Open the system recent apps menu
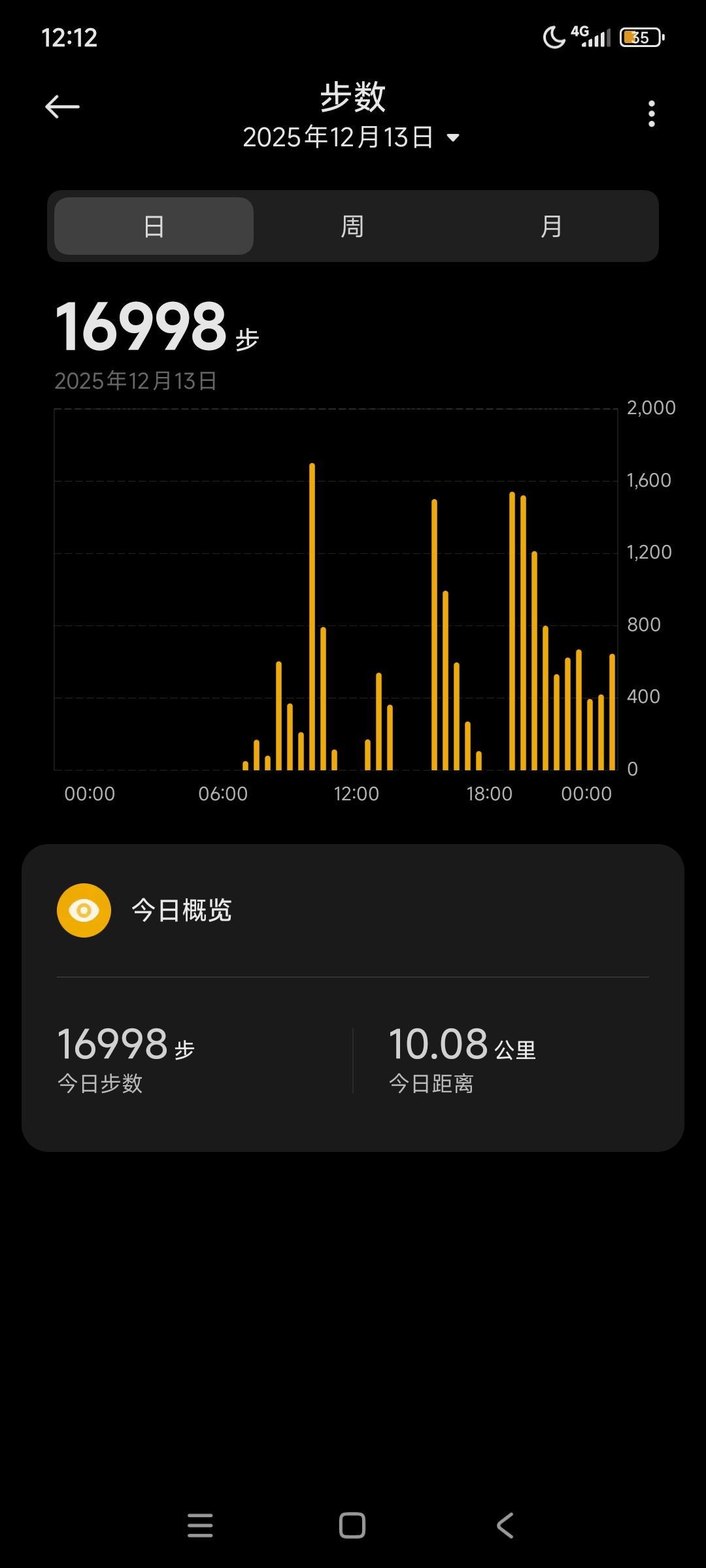 click(x=200, y=1526)
